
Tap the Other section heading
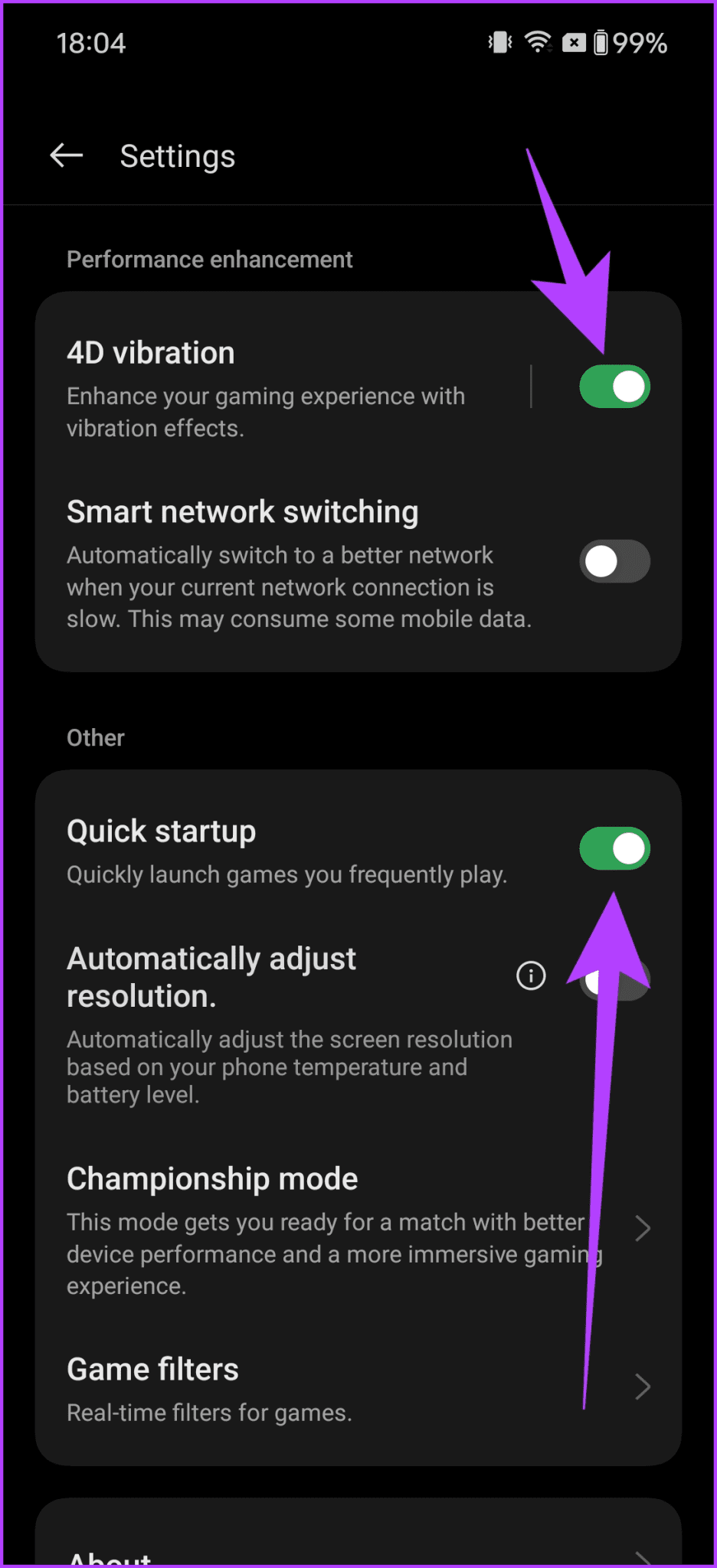click(95, 737)
